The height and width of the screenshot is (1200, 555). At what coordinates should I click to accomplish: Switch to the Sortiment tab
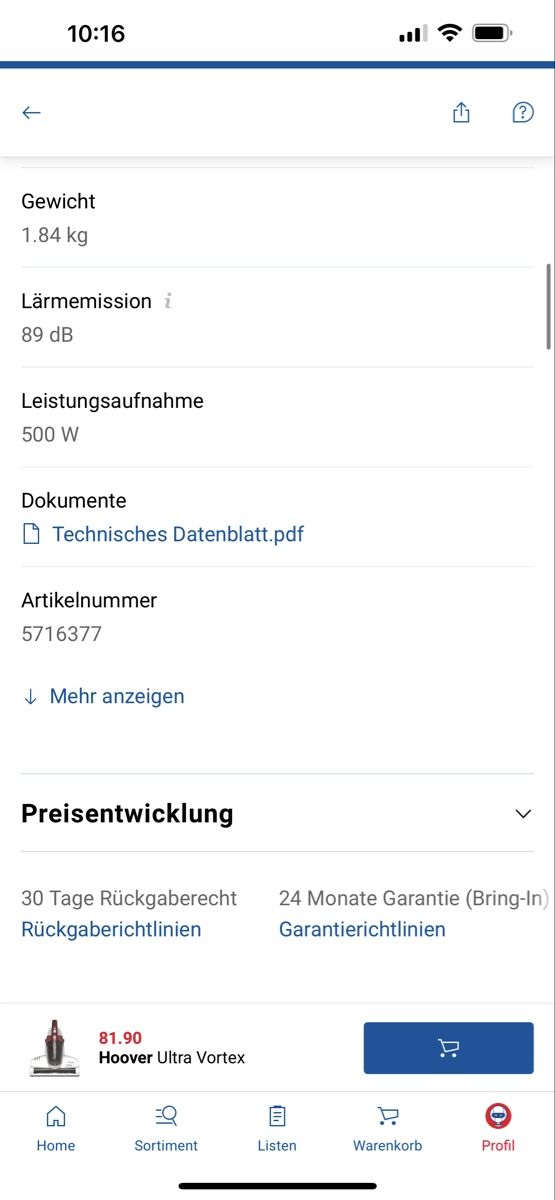(x=166, y=1128)
